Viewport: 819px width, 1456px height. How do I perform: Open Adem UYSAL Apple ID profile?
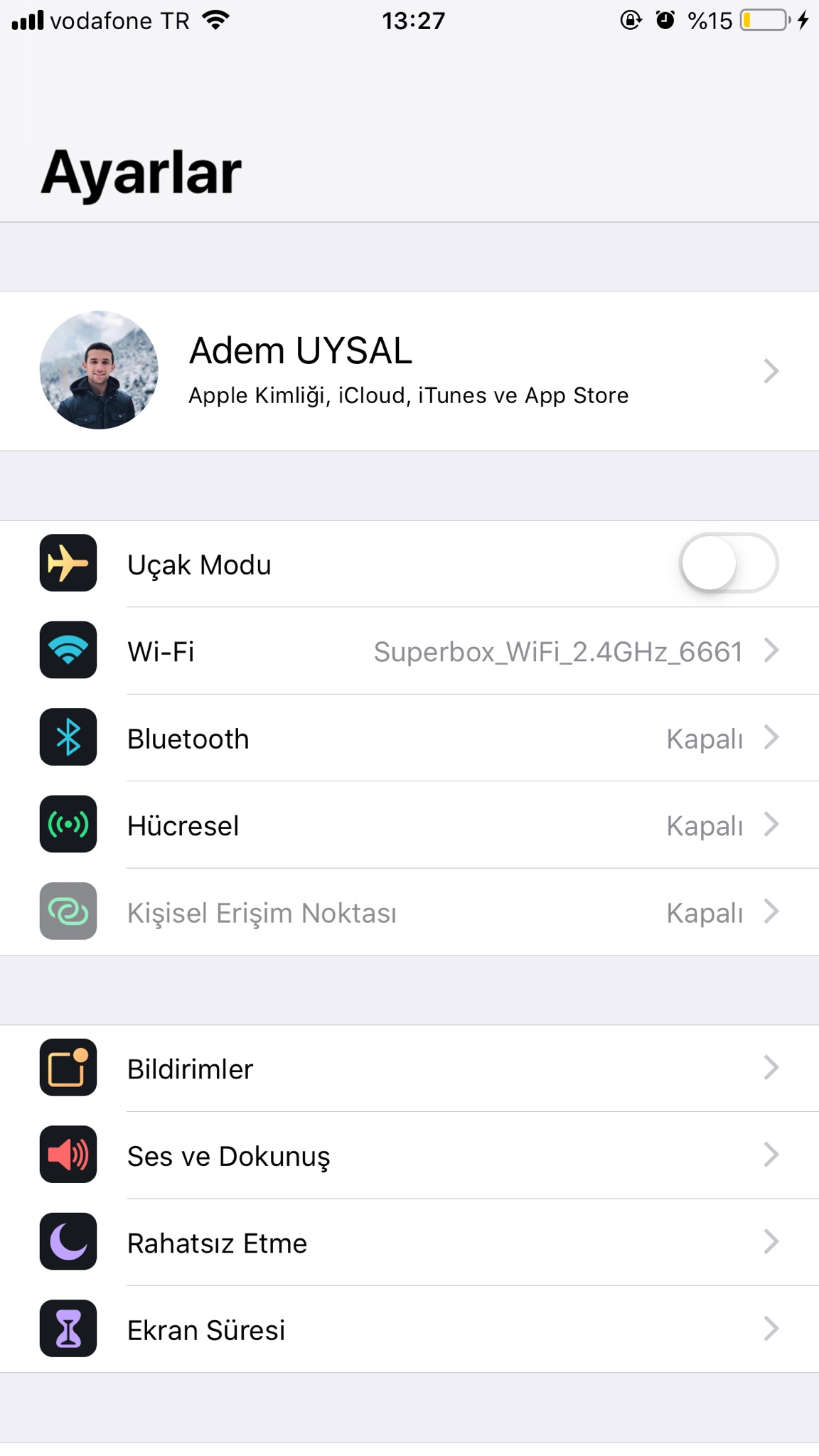coord(409,370)
